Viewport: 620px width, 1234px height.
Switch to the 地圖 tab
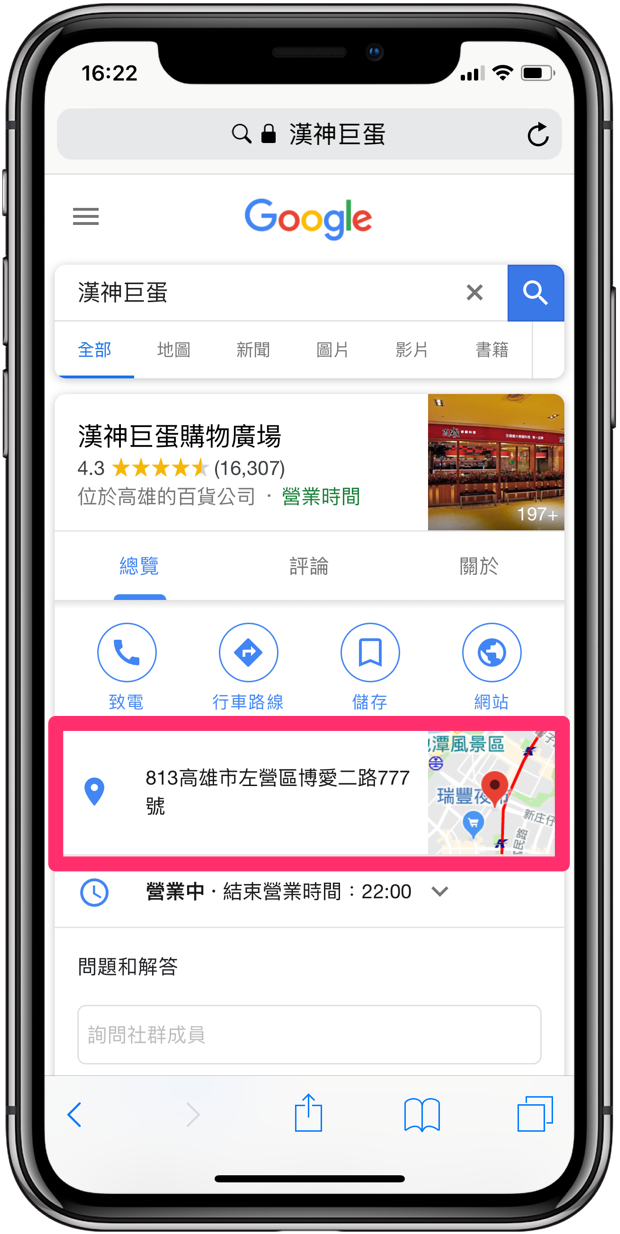[x=174, y=350]
